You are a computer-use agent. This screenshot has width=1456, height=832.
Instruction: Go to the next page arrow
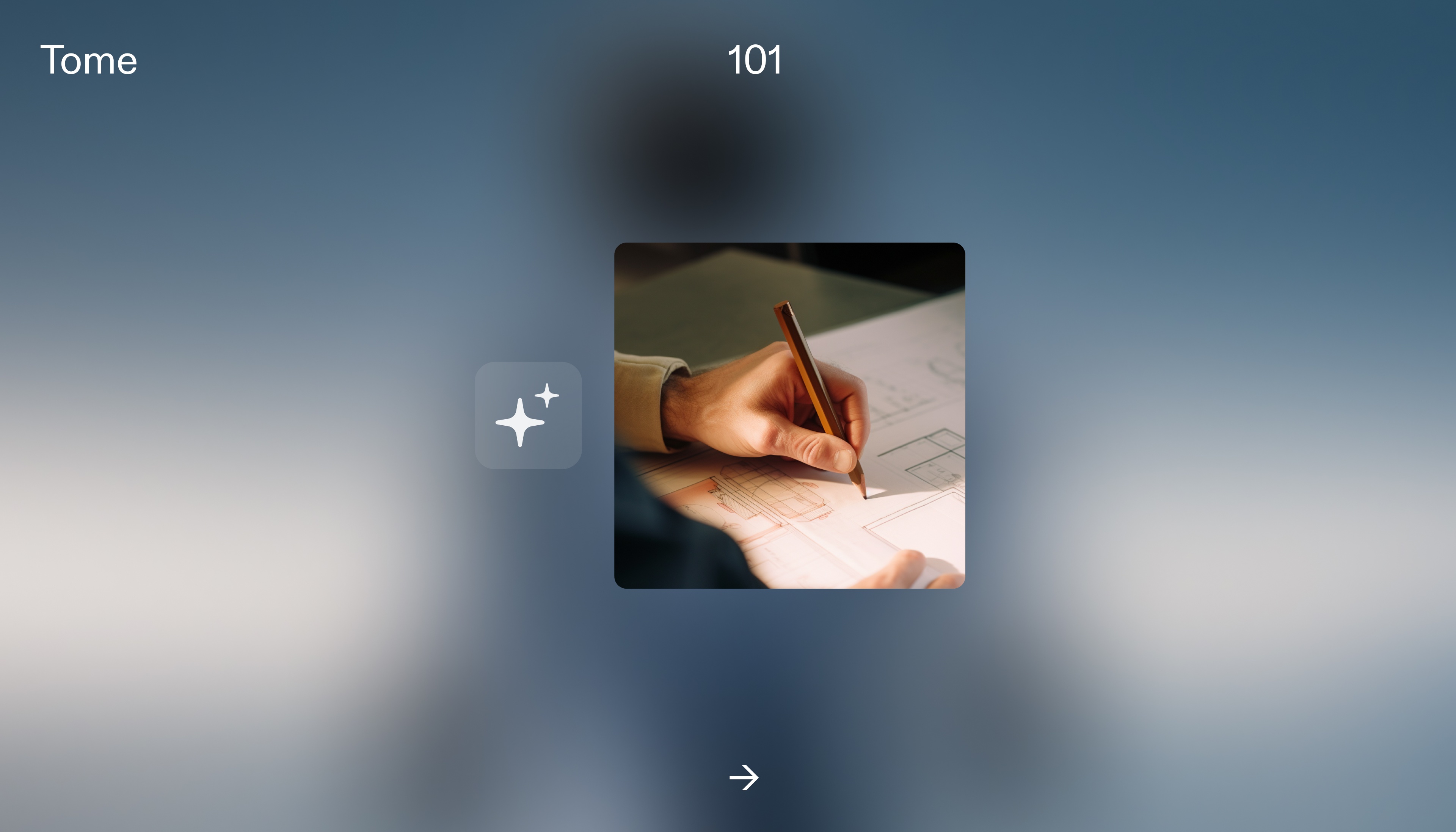click(x=744, y=778)
